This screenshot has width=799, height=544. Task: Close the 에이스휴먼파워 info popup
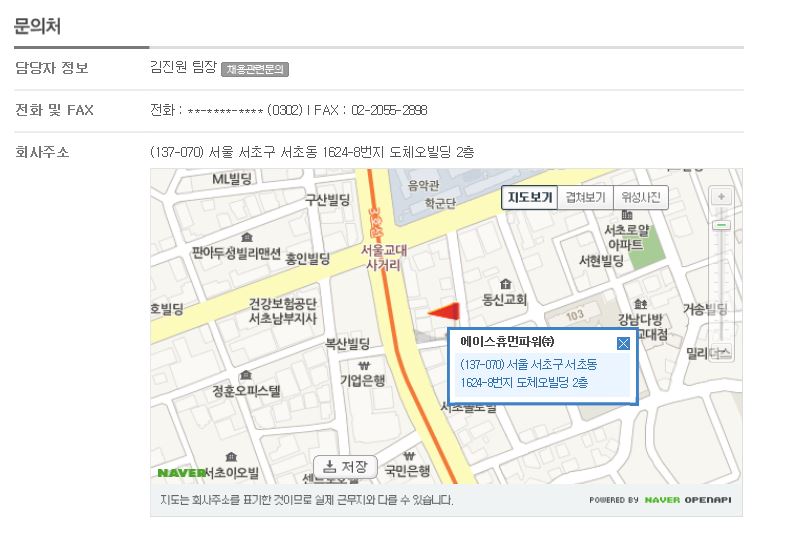tap(623, 343)
